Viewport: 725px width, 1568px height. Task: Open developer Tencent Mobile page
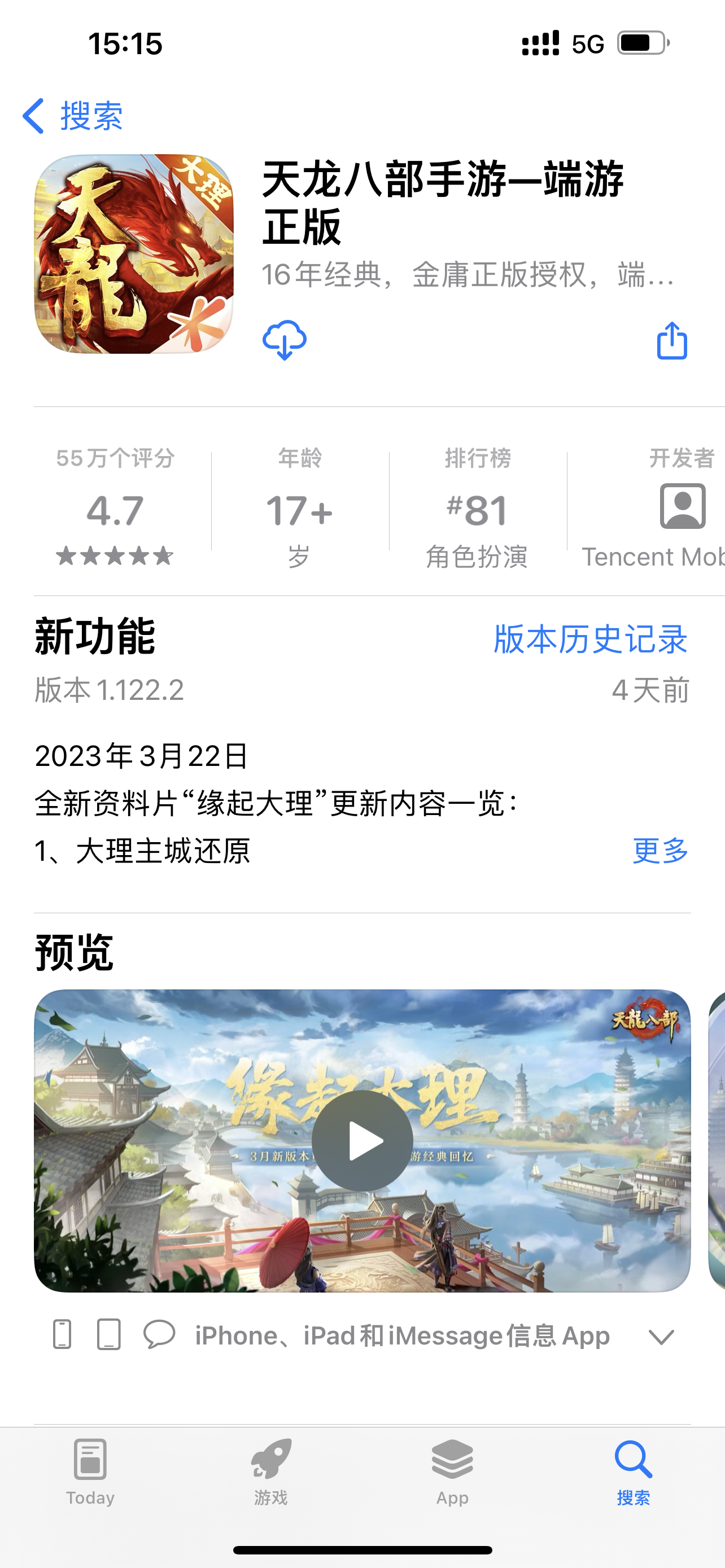(663, 506)
